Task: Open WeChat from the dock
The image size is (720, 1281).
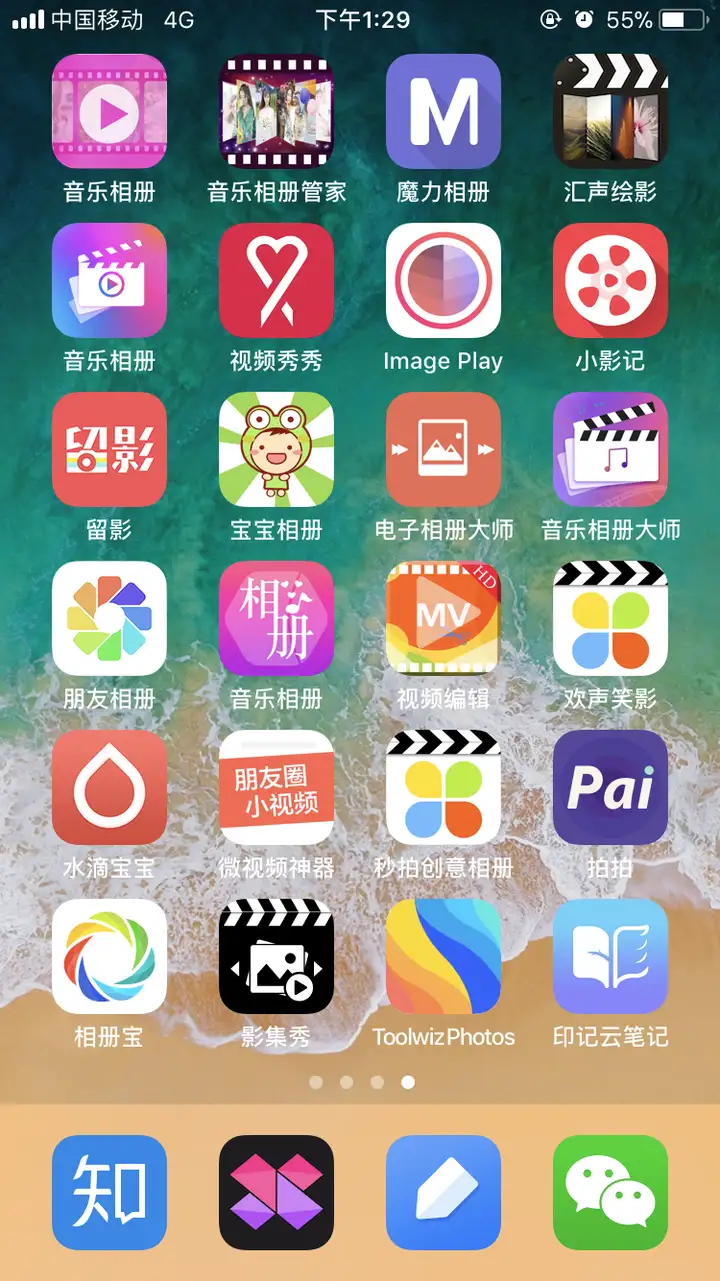Action: (610, 1192)
